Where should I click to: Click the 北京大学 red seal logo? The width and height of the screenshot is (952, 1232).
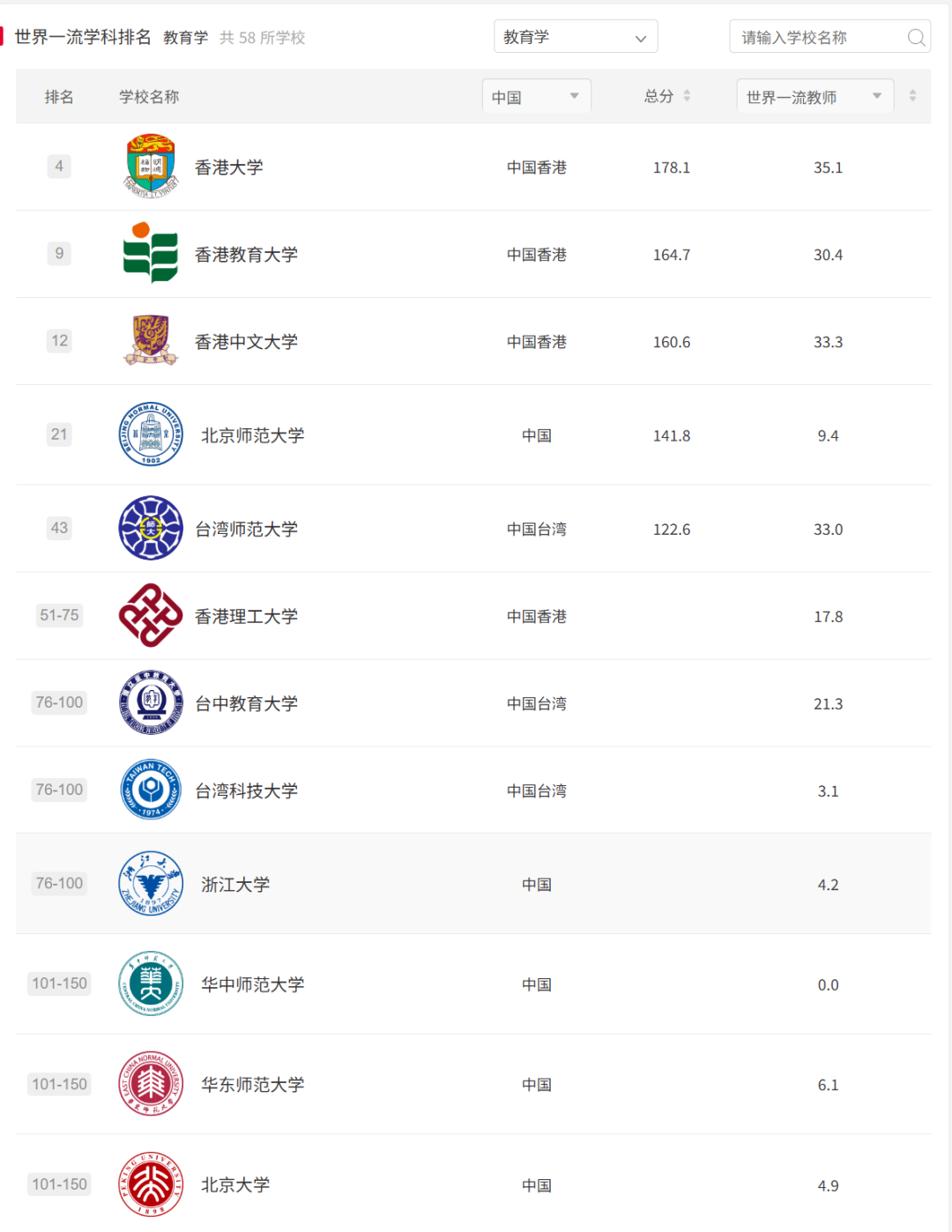tap(150, 1184)
